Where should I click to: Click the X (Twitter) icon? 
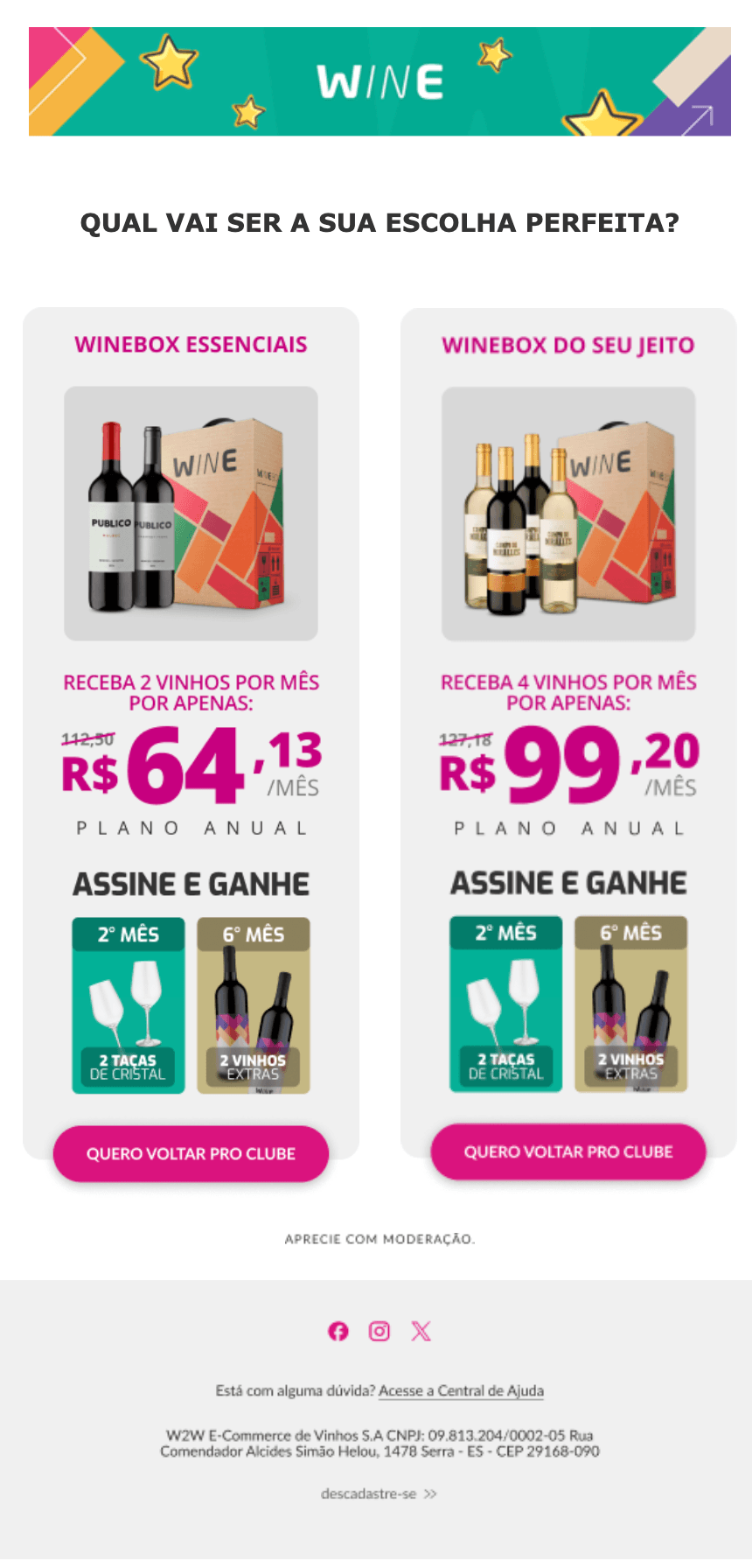pyautogui.click(x=421, y=1331)
